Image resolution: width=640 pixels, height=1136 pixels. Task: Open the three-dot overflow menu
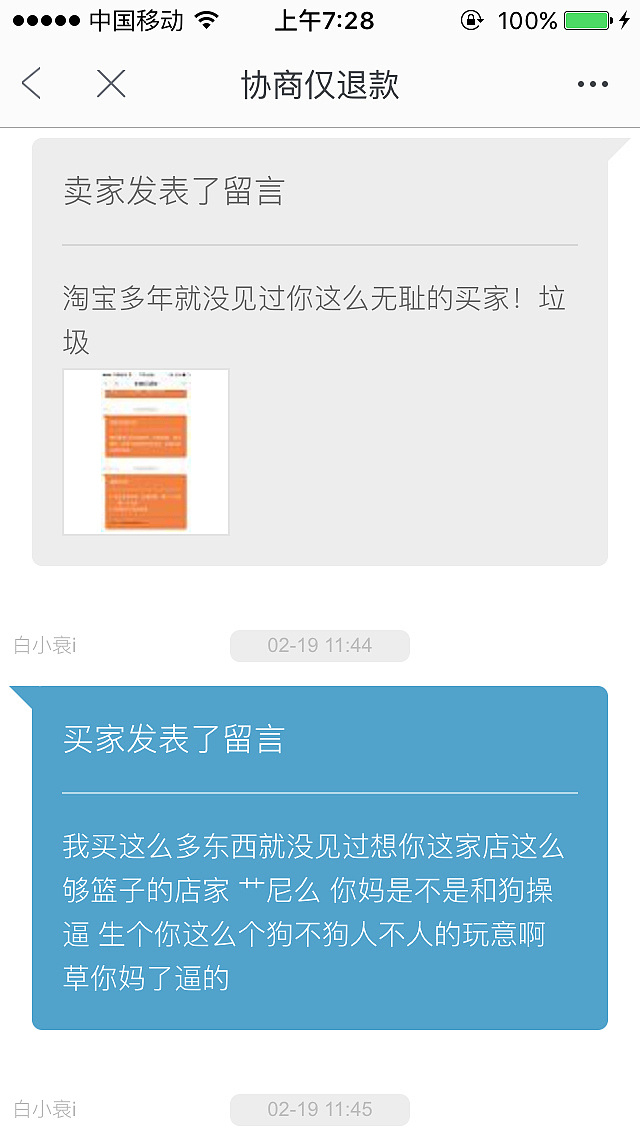tap(592, 85)
